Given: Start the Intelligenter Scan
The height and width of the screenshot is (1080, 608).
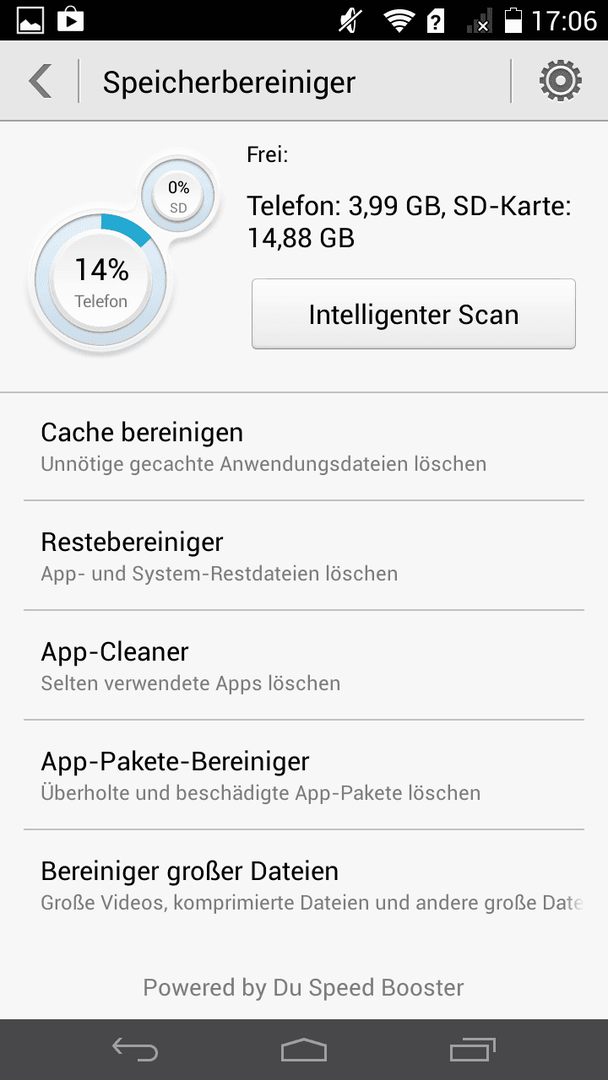Looking at the screenshot, I should (x=413, y=314).
